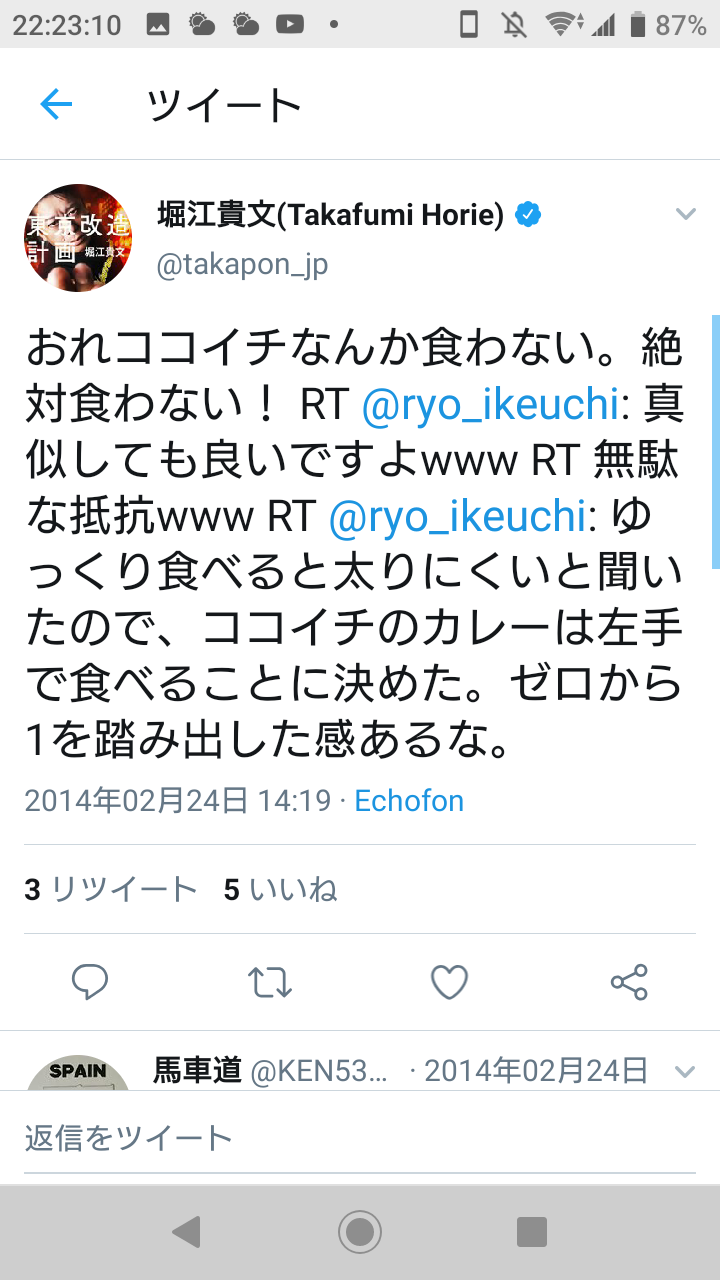Reply to the tweet with the speech bubble icon
This screenshot has height=1280, width=720.
(90, 982)
